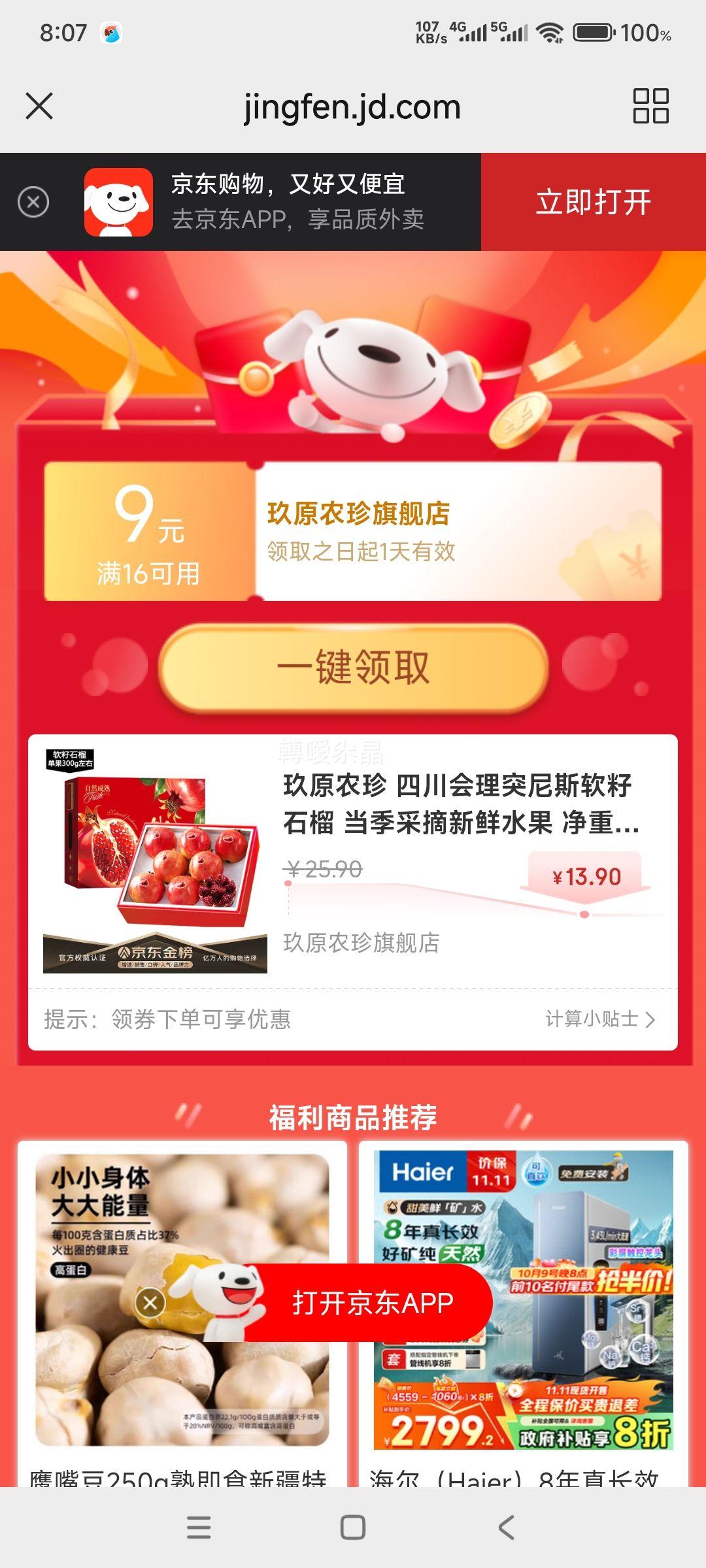Dismiss the floating 打开京东APP bubble
706x1568 pixels.
pyautogui.click(x=150, y=1303)
